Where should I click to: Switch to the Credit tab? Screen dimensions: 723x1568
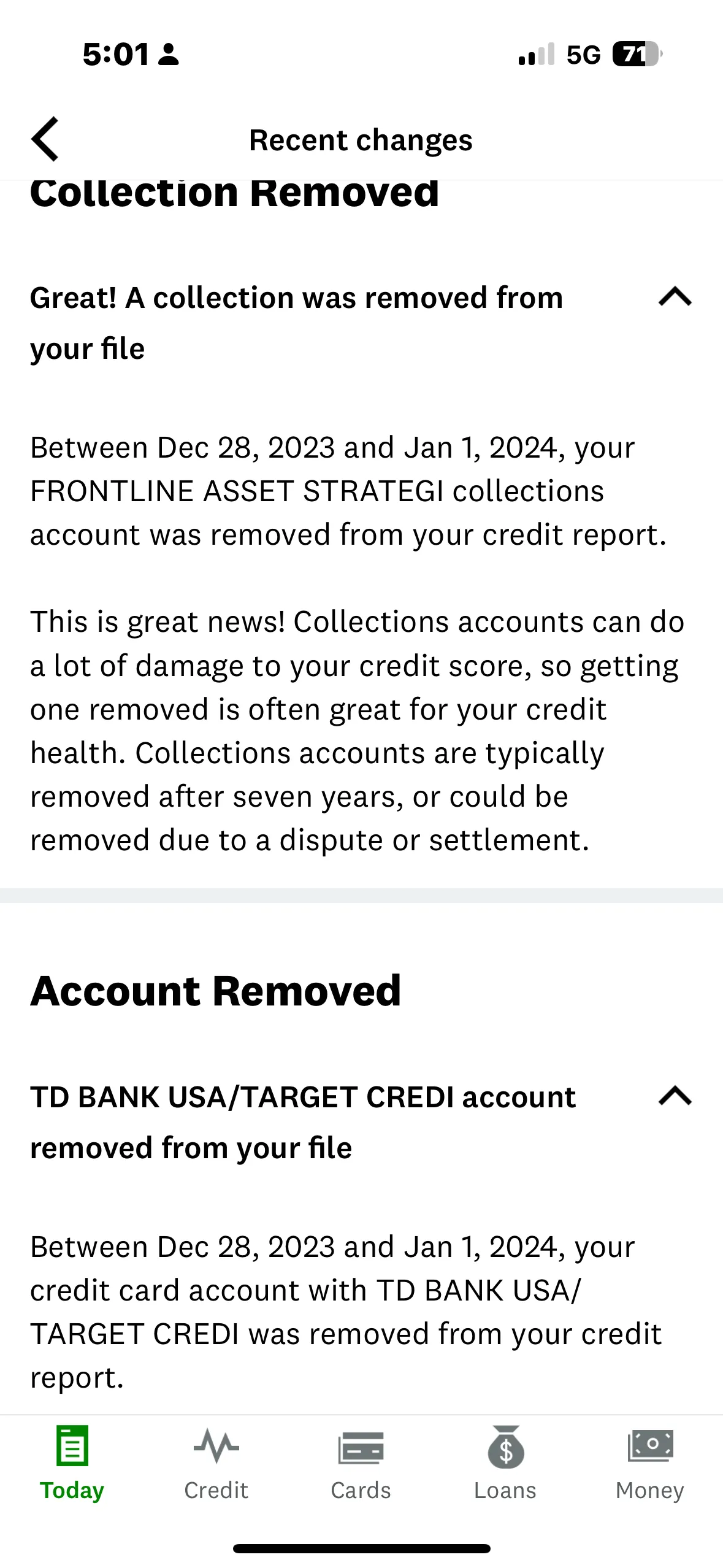pyautogui.click(x=216, y=1463)
